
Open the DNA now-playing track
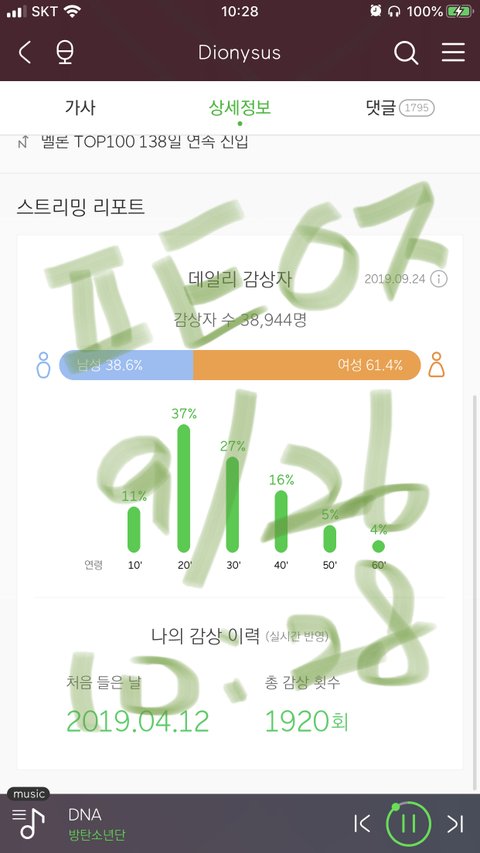pos(97,824)
